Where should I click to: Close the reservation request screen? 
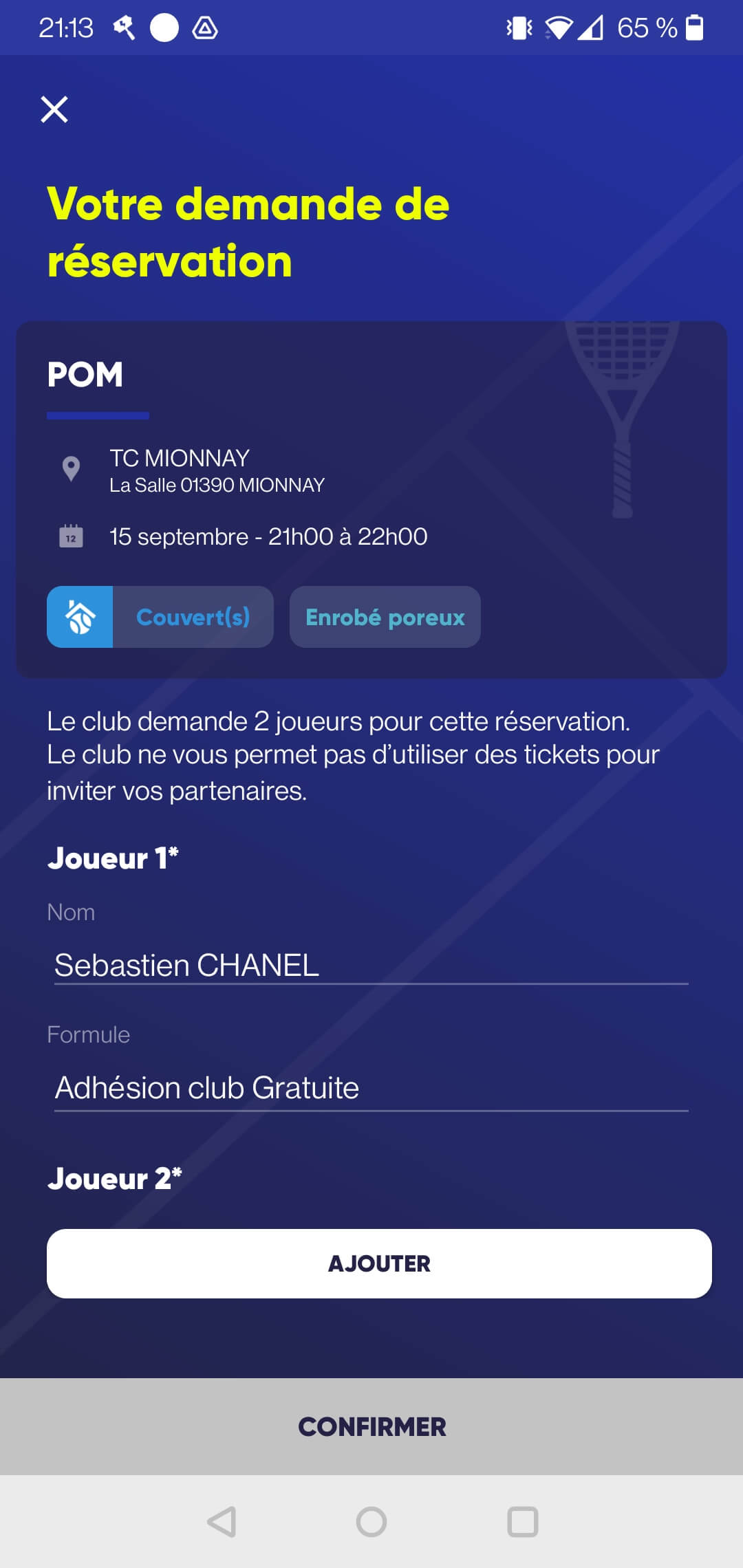click(54, 109)
